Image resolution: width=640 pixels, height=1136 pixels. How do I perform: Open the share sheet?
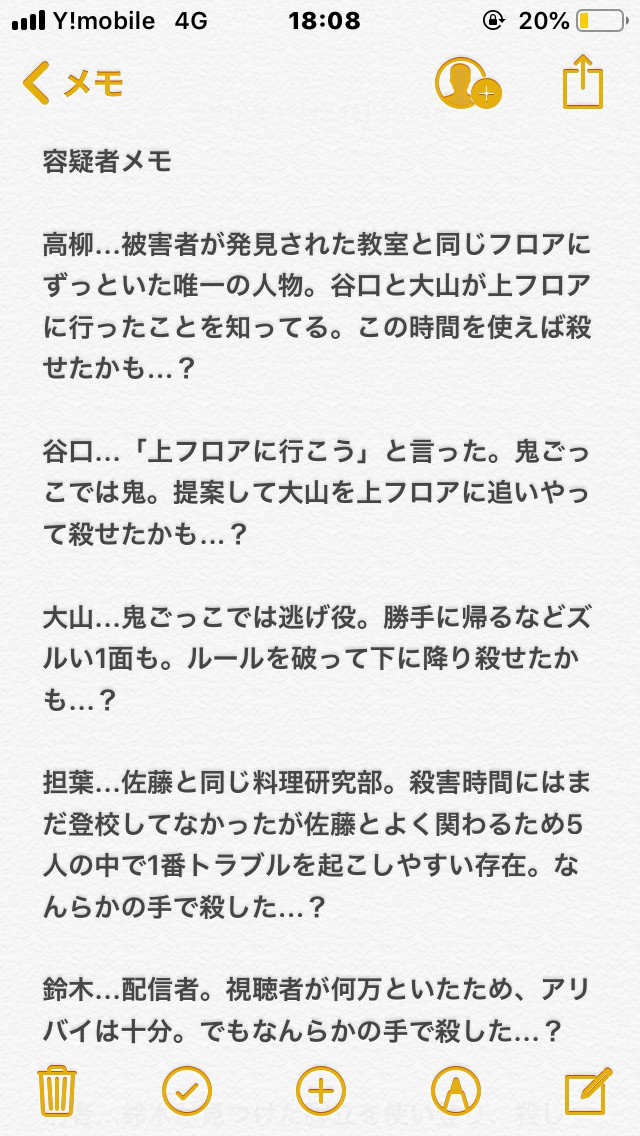pos(583,83)
